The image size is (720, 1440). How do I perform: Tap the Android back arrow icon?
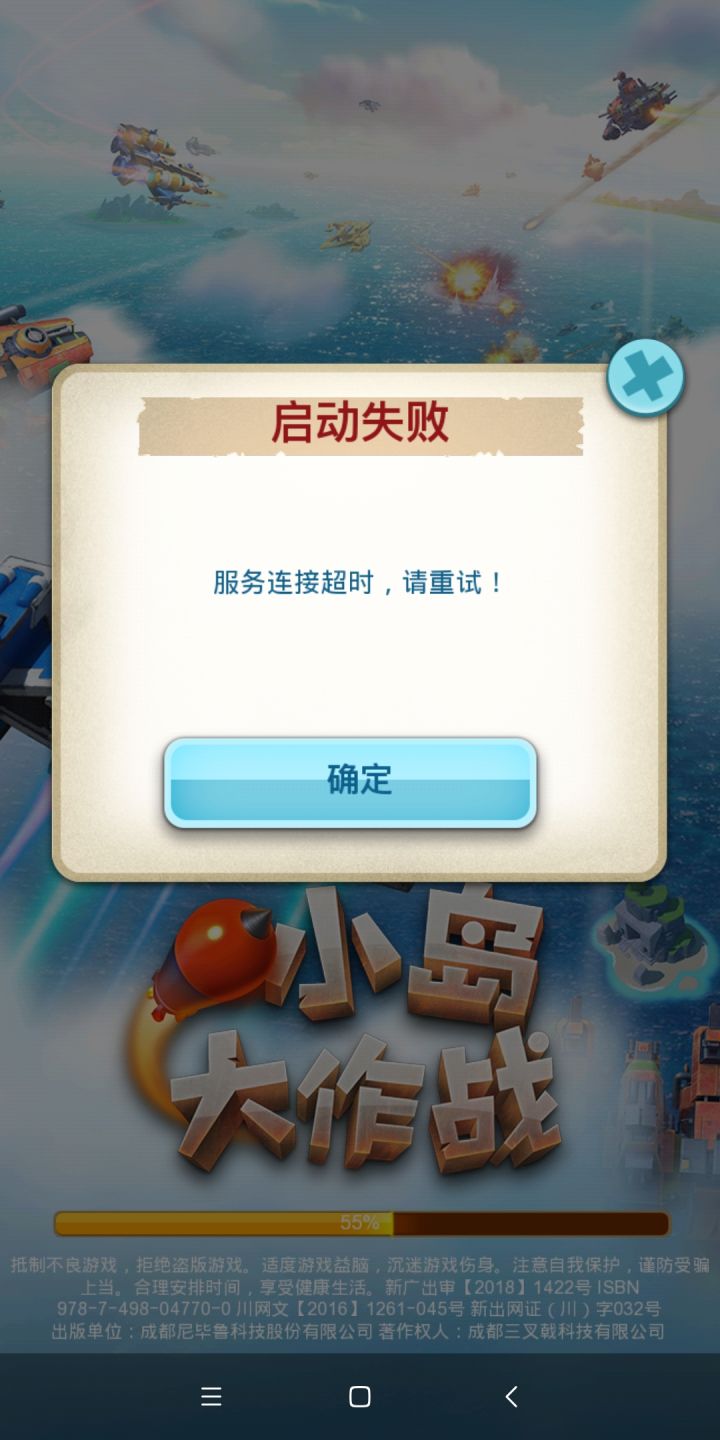click(x=510, y=1397)
